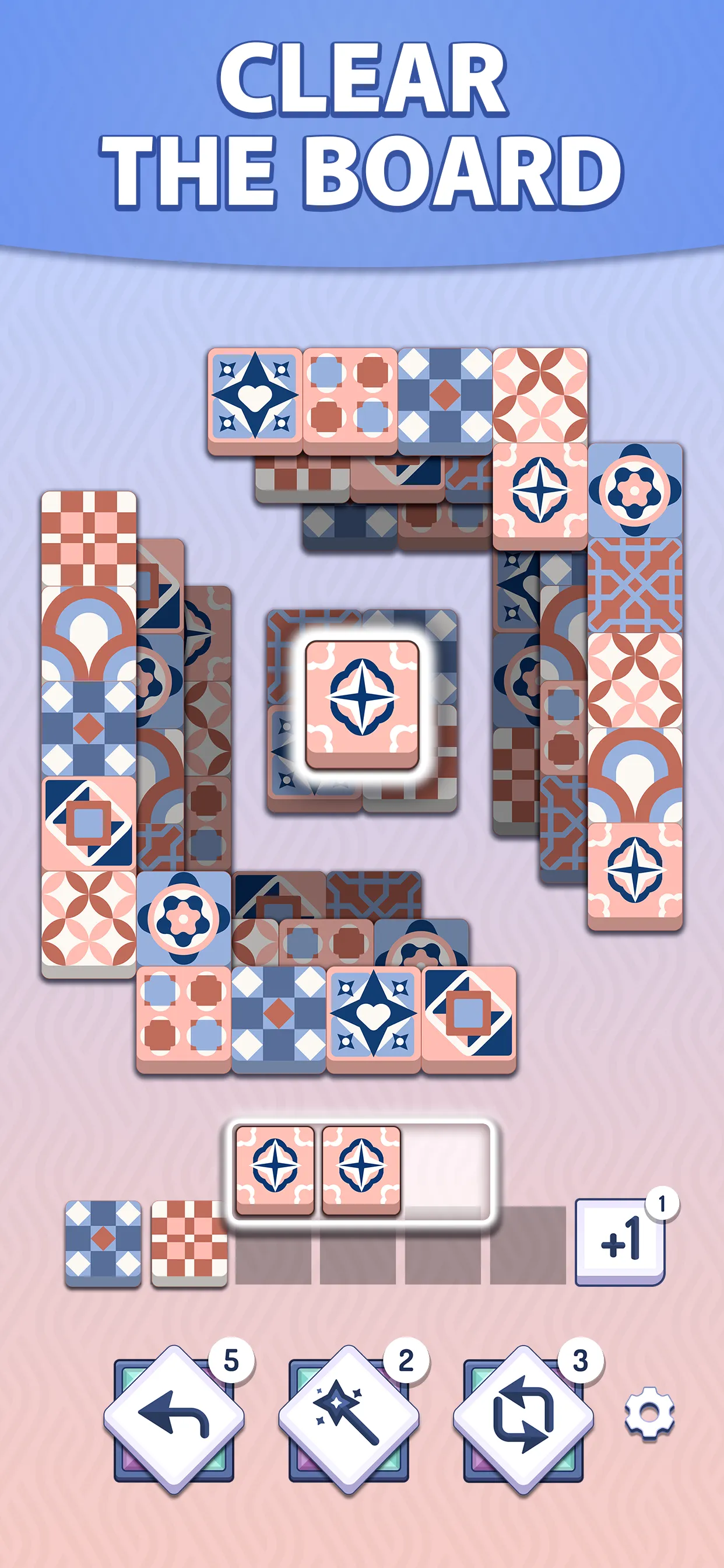This screenshot has height=1568, width=724.
Task: Open the settings gear
Action: (649, 1413)
